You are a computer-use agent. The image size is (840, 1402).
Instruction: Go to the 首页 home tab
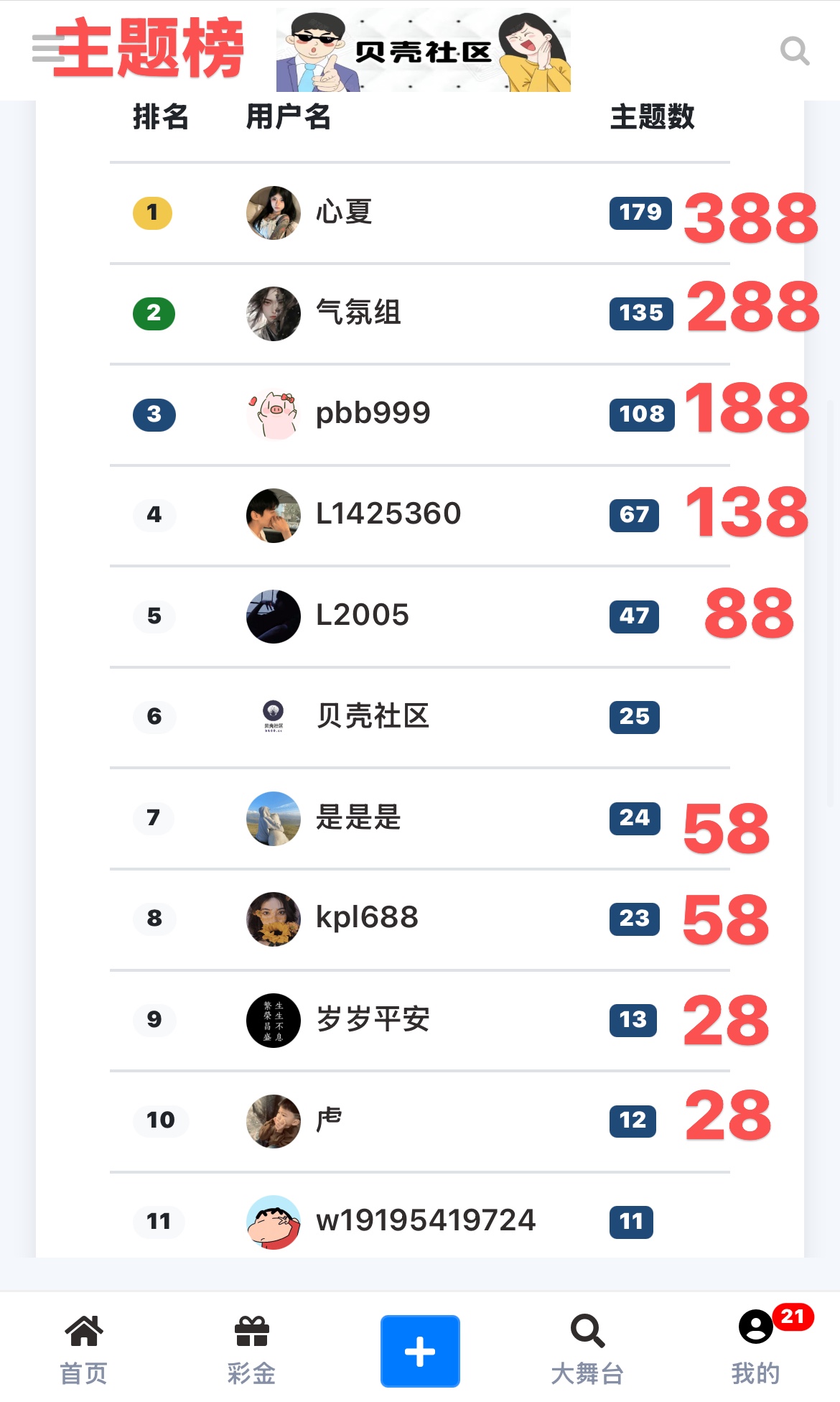[x=84, y=1350]
